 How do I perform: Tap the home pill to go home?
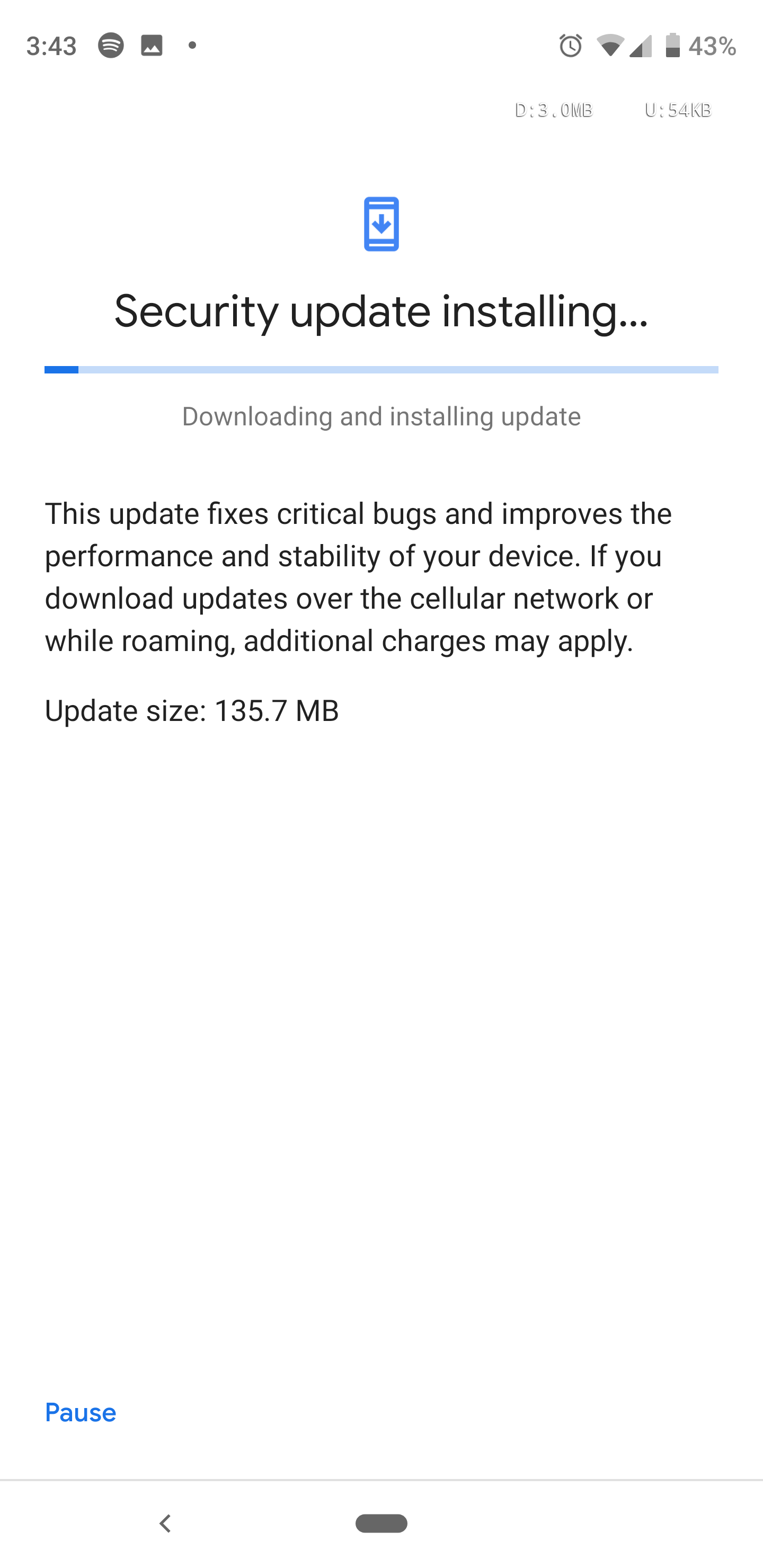pyautogui.click(x=381, y=1523)
